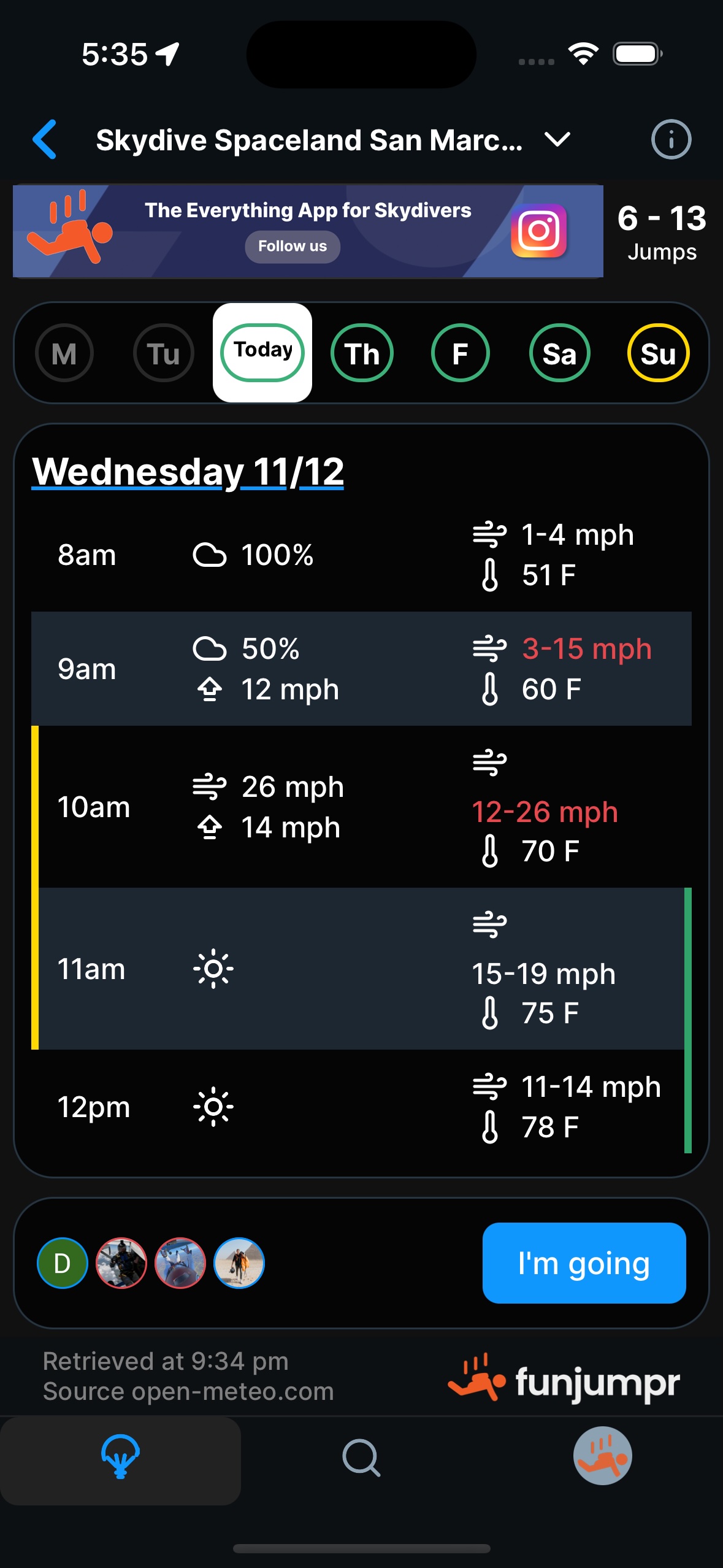Tap the wind icon next to 26 mph
The width and height of the screenshot is (723, 1568).
coord(209,787)
